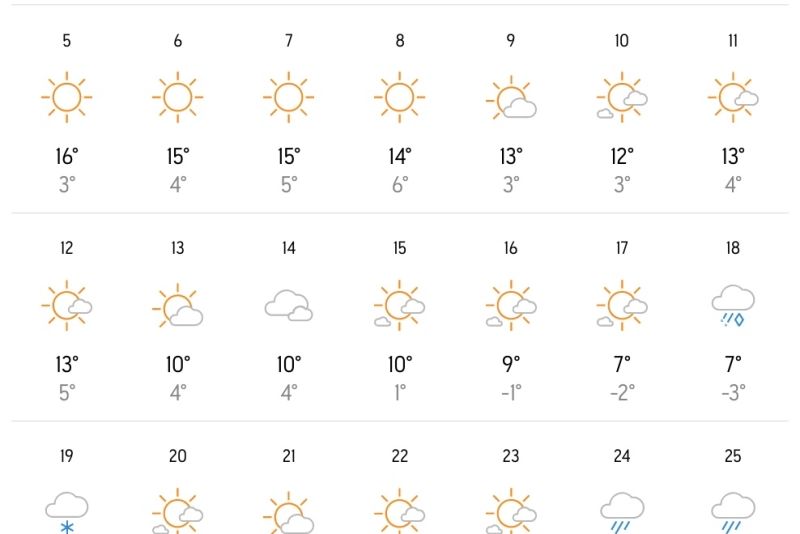Open forecast for day 17
This screenshot has height=534, width=800.
[x=622, y=318]
